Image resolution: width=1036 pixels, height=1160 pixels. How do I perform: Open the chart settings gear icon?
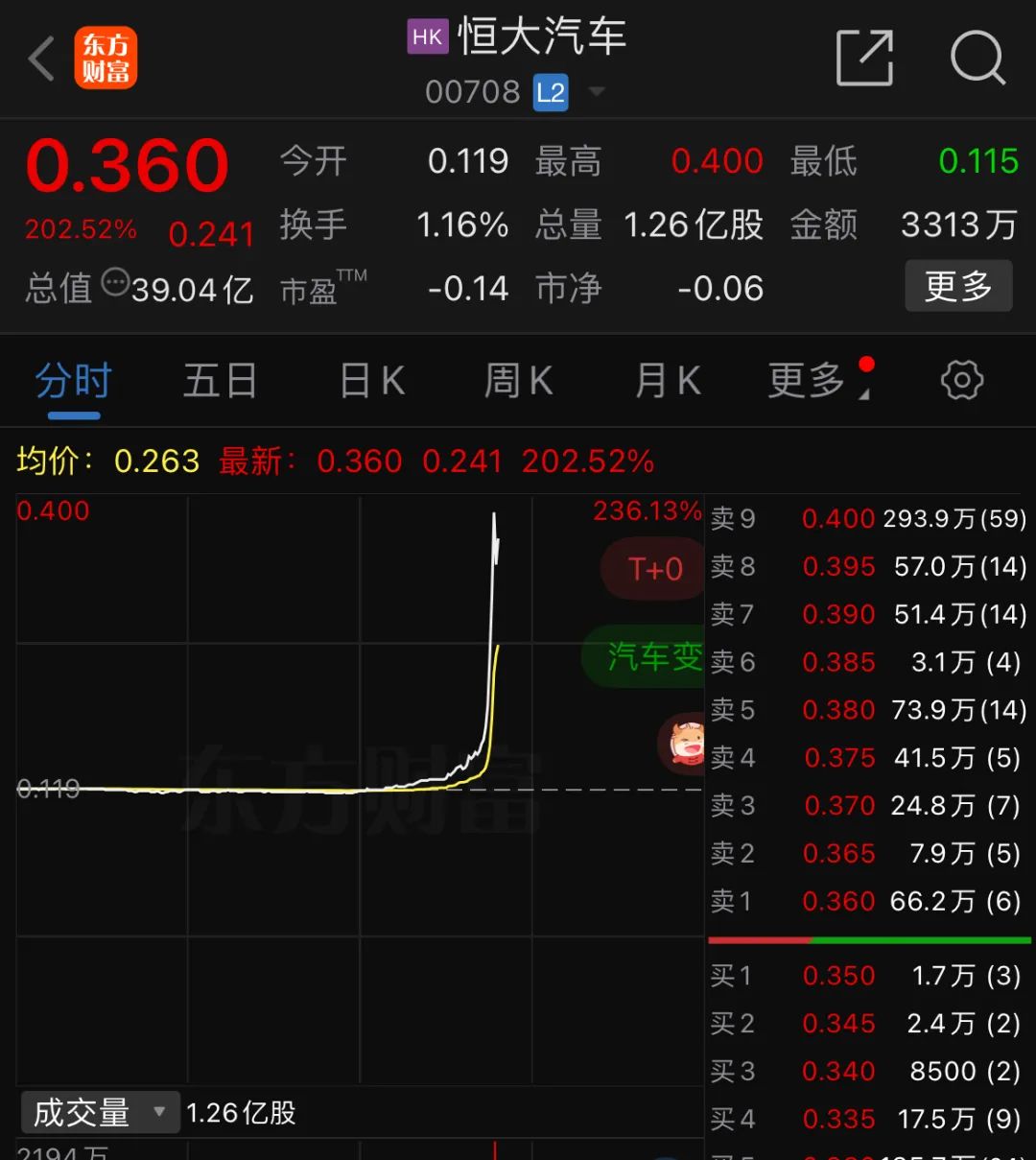point(960,380)
